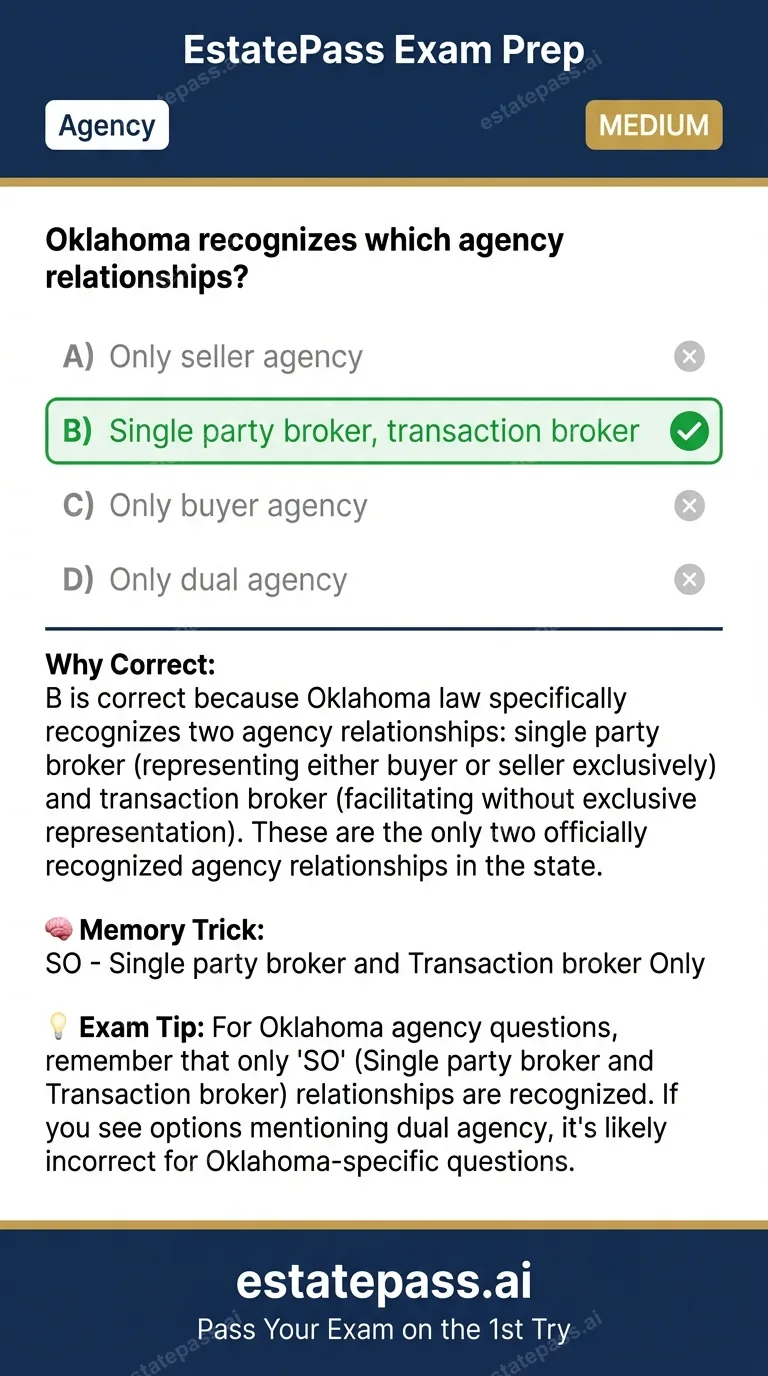Click the question text about Oklahoma agency relationships
Image resolution: width=768 pixels, height=1376 pixels.
coord(304,257)
